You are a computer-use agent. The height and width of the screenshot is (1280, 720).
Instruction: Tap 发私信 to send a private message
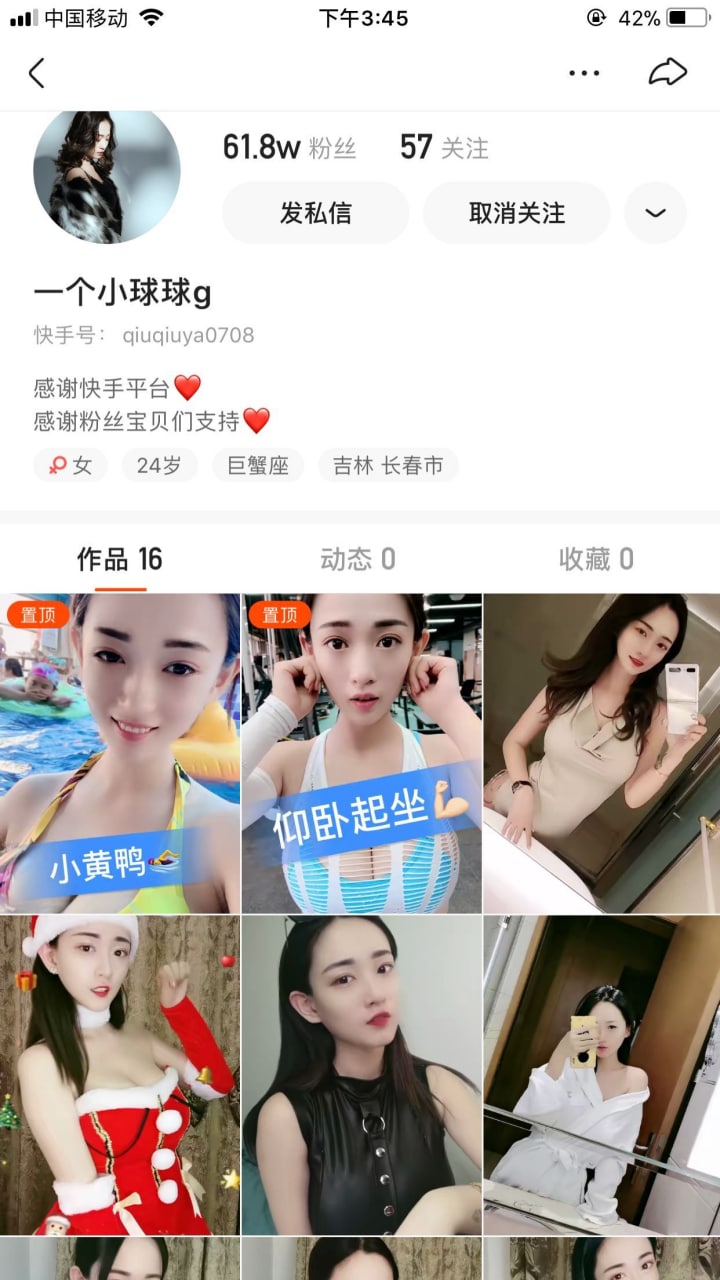(315, 213)
